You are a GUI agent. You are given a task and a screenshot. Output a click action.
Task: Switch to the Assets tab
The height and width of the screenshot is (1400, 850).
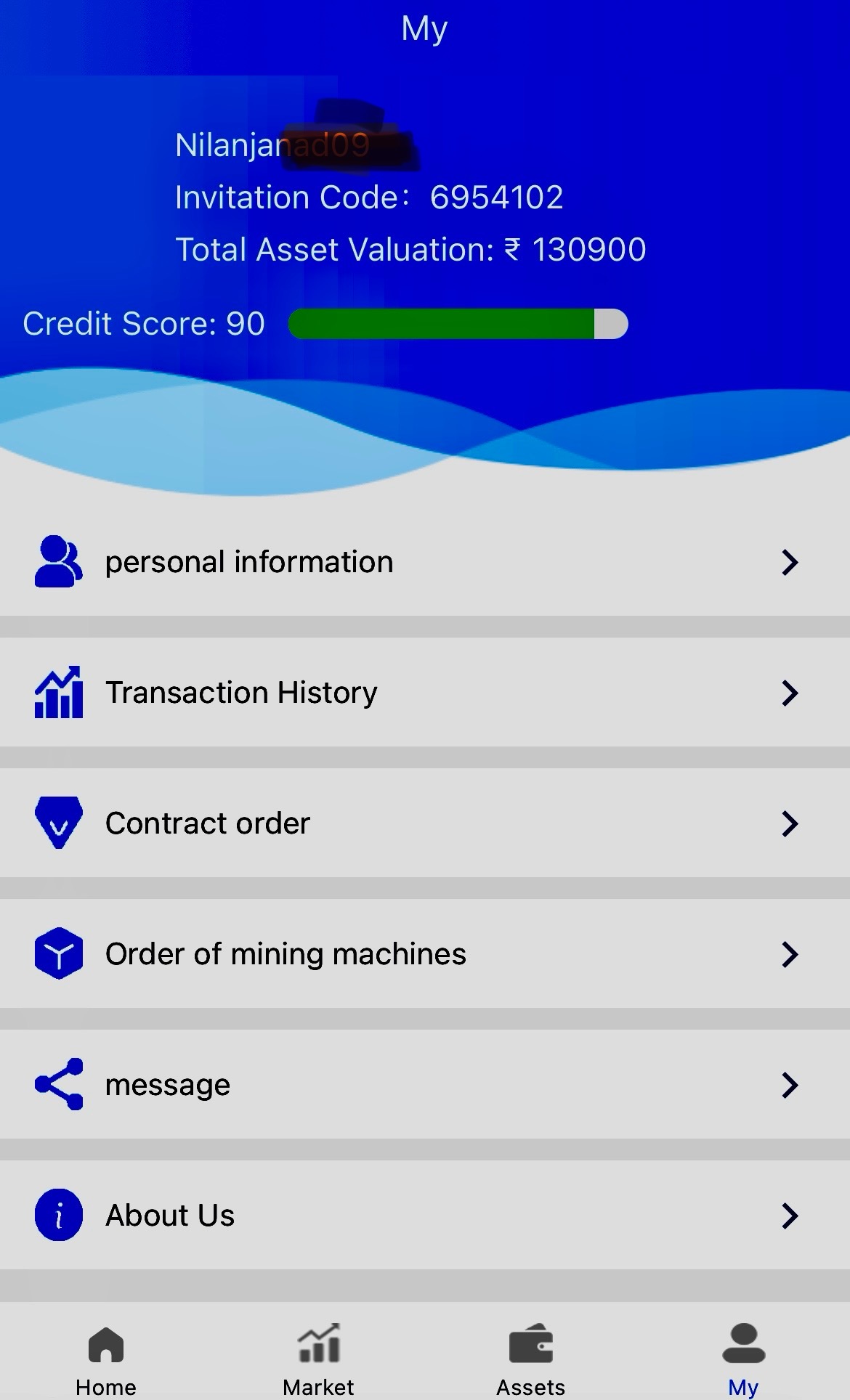click(530, 1359)
